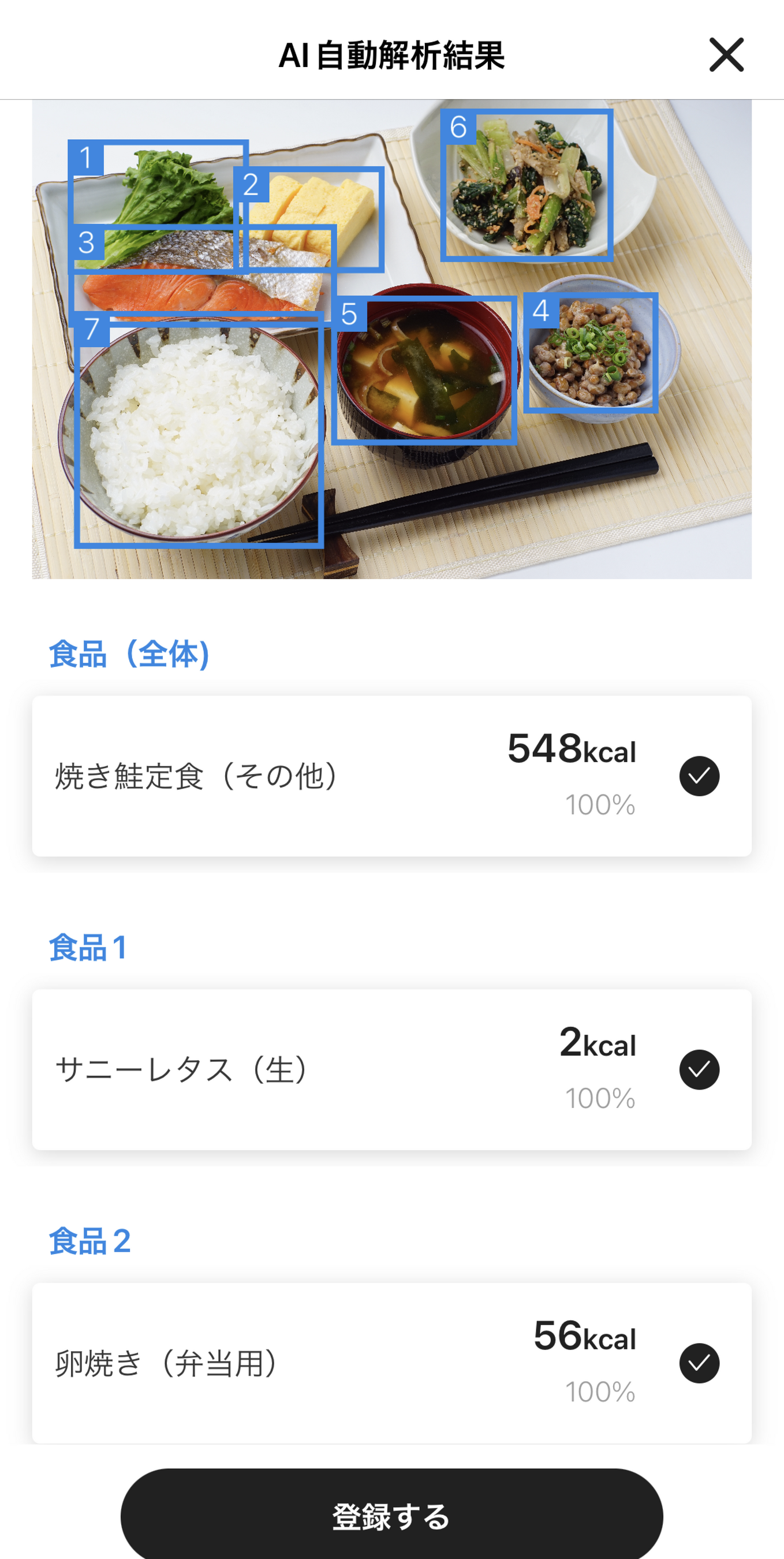
Task: Uncheck 焼き鮭定食（その他）
Action: coord(699,776)
